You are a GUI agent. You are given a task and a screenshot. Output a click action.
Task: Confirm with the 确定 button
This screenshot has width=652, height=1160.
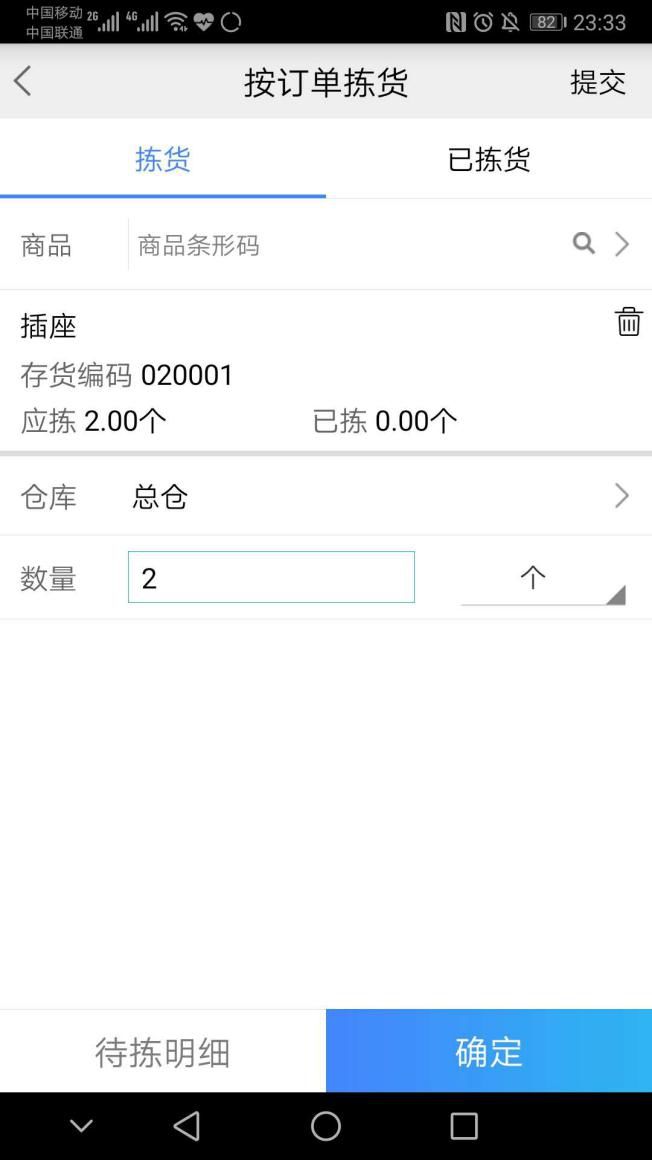click(488, 1051)
